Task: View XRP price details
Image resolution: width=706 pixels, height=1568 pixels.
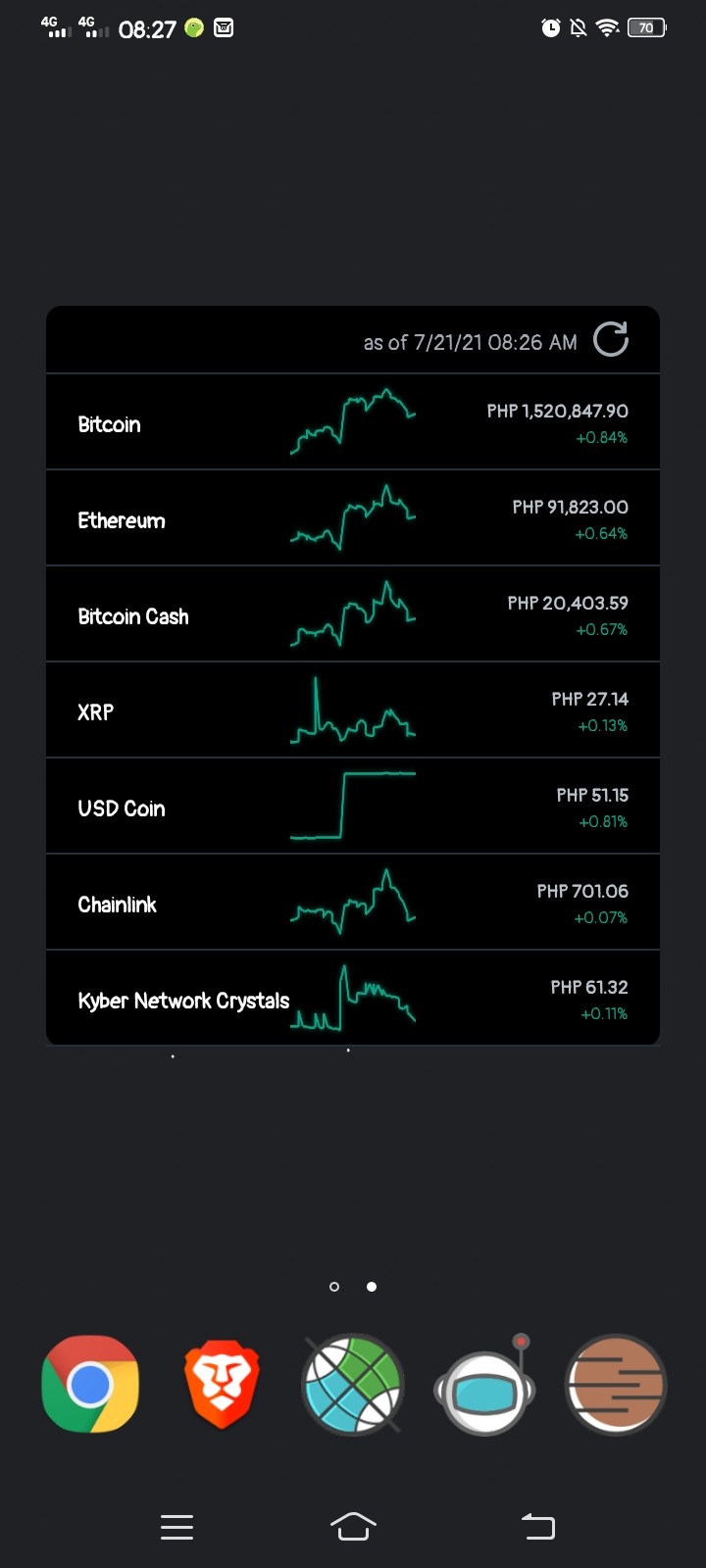Action: coord(353,710)
